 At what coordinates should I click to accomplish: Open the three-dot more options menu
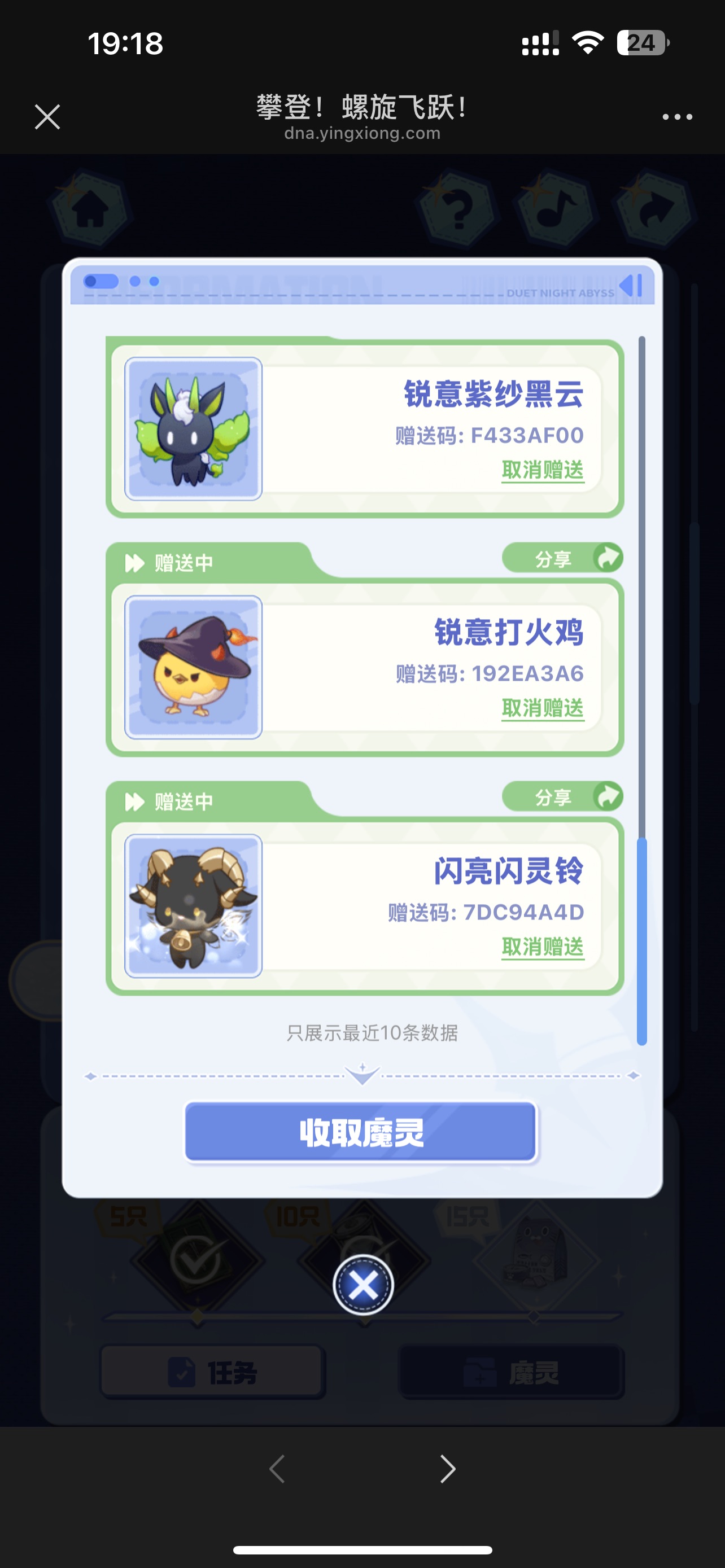pyautogui.click(x=677, y=117)
